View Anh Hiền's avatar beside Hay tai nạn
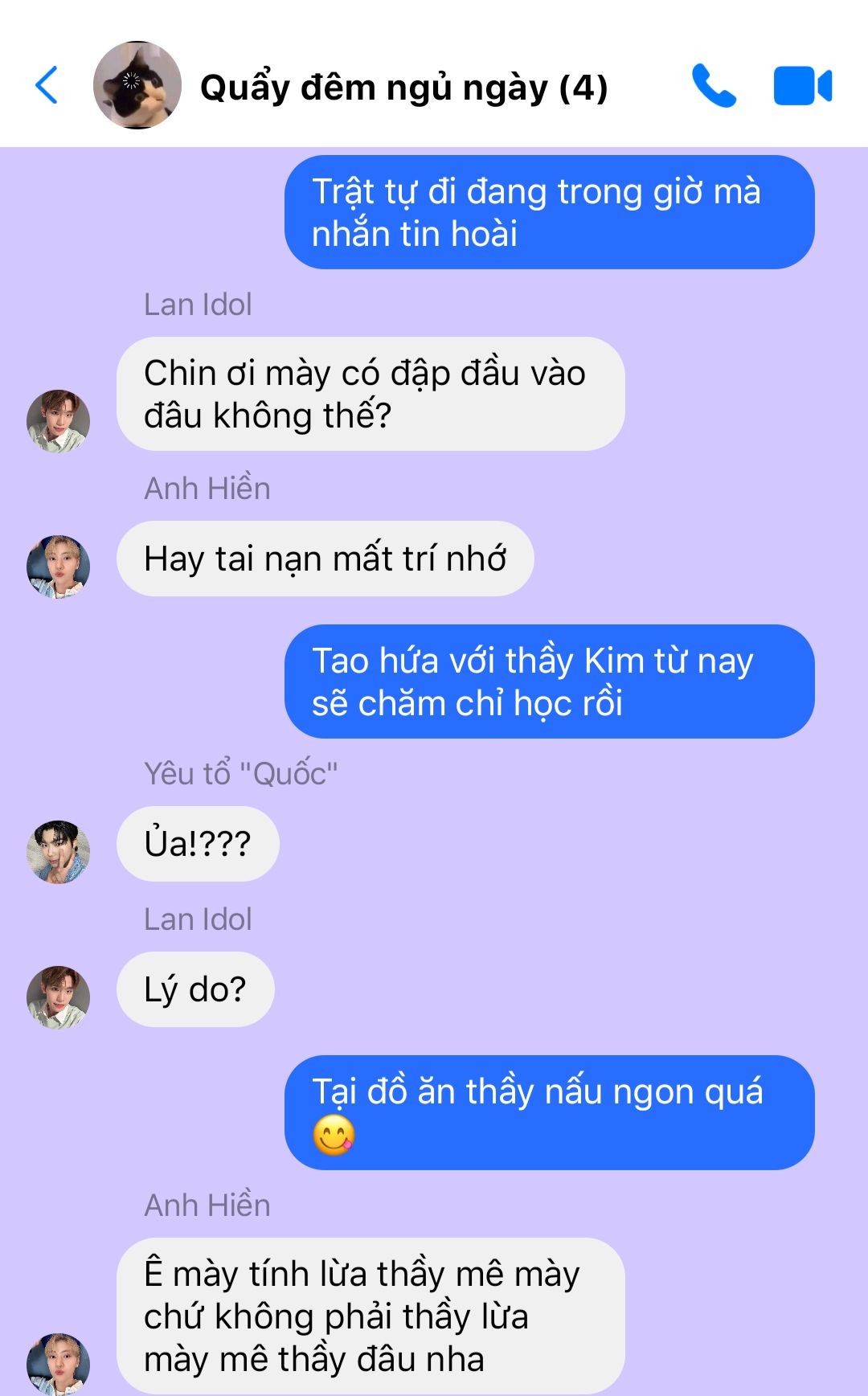This screenshot has height=1396, width=868. (x=58, y=567)
